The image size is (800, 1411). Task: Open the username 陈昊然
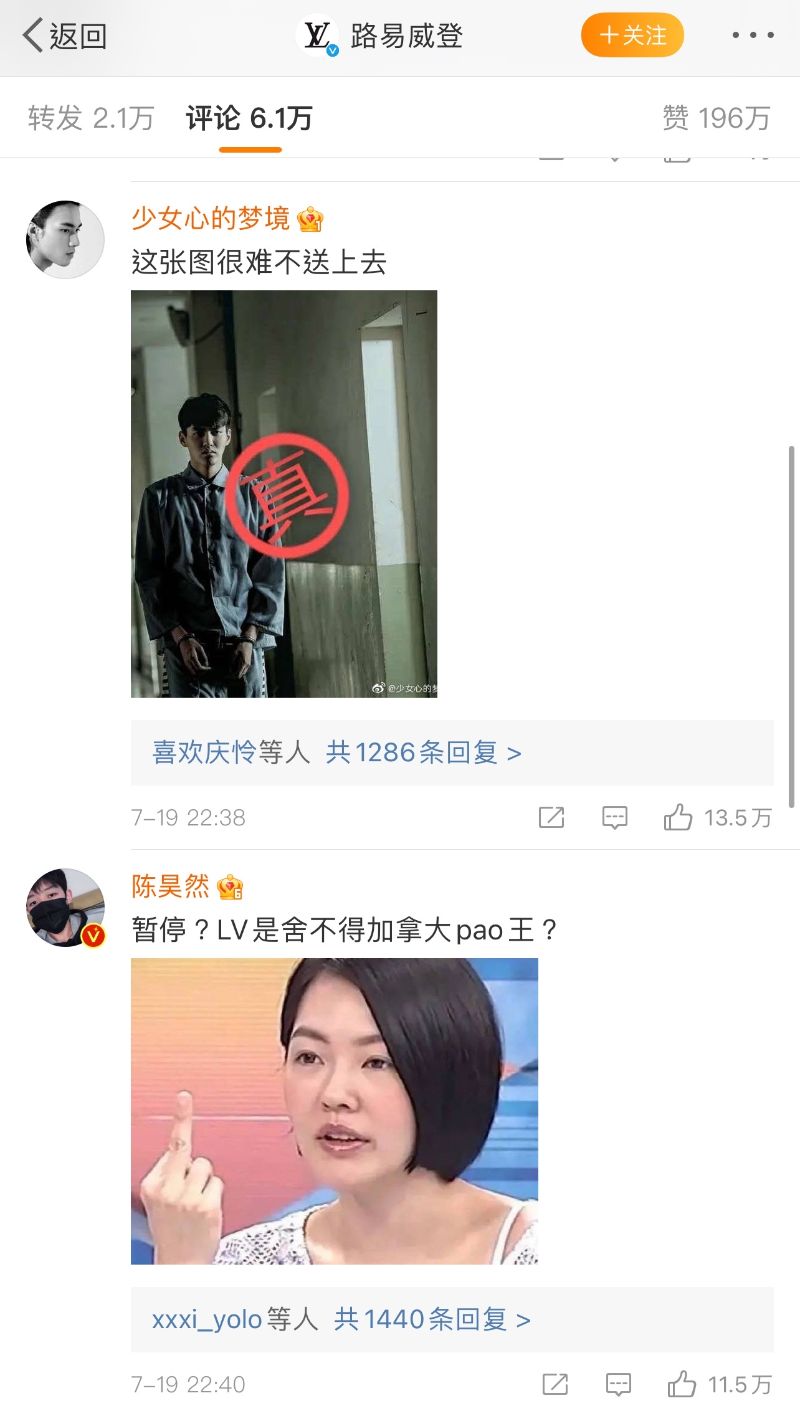pos(171,886)
